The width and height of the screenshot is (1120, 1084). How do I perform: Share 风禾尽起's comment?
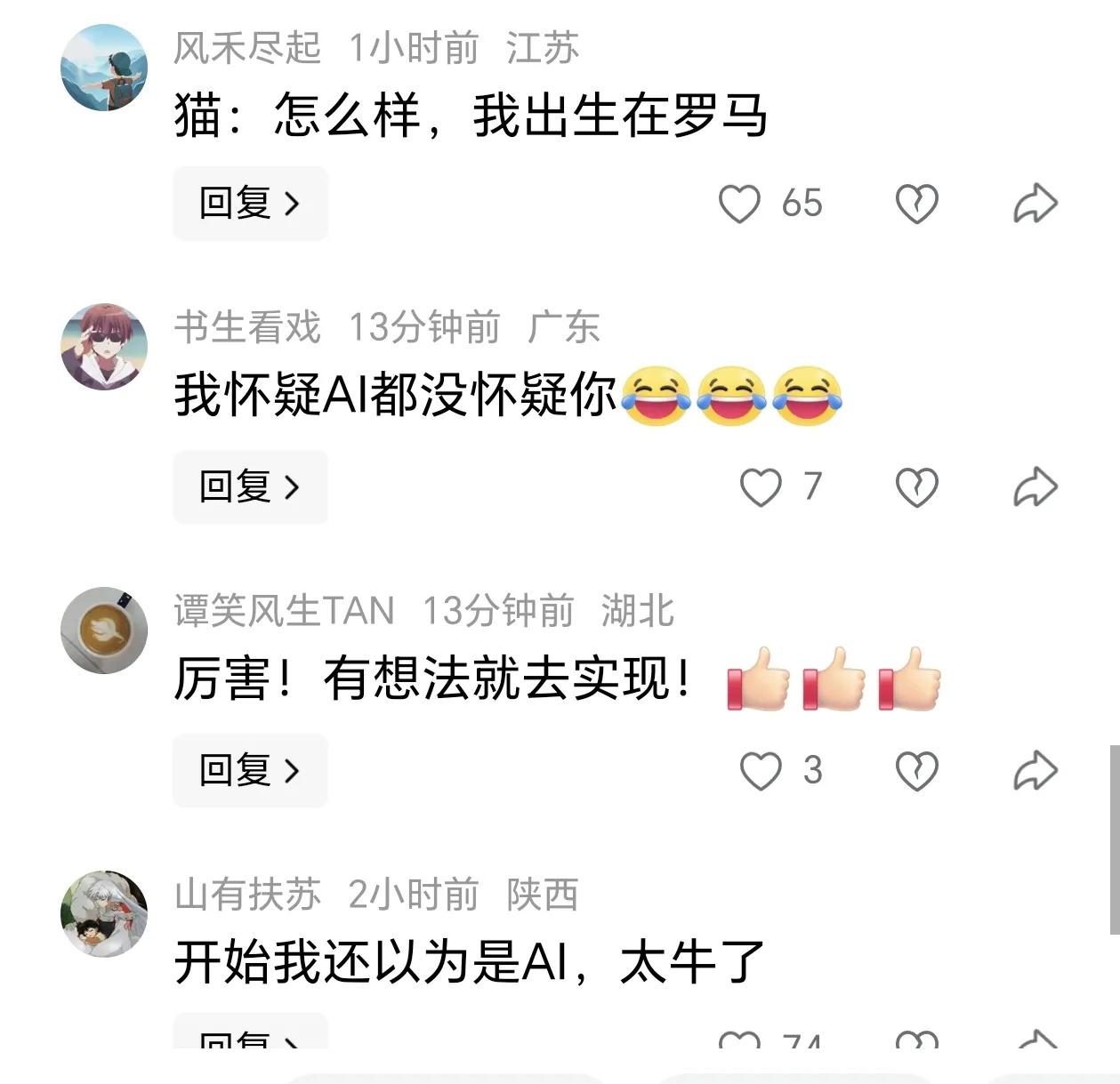coord(1035,204)
